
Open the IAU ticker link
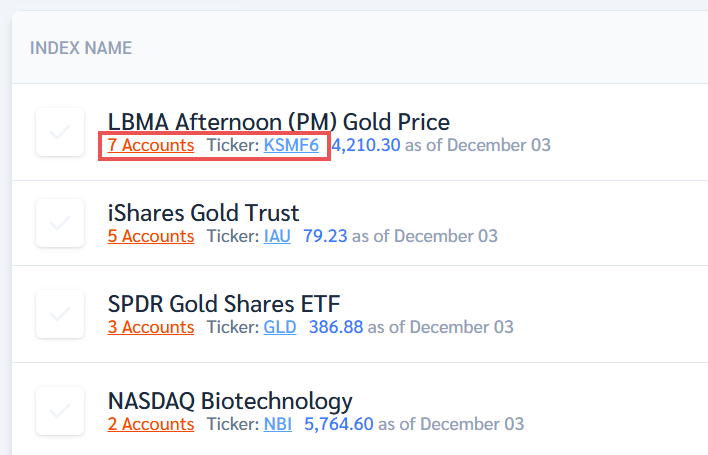(x=277, y=237)
